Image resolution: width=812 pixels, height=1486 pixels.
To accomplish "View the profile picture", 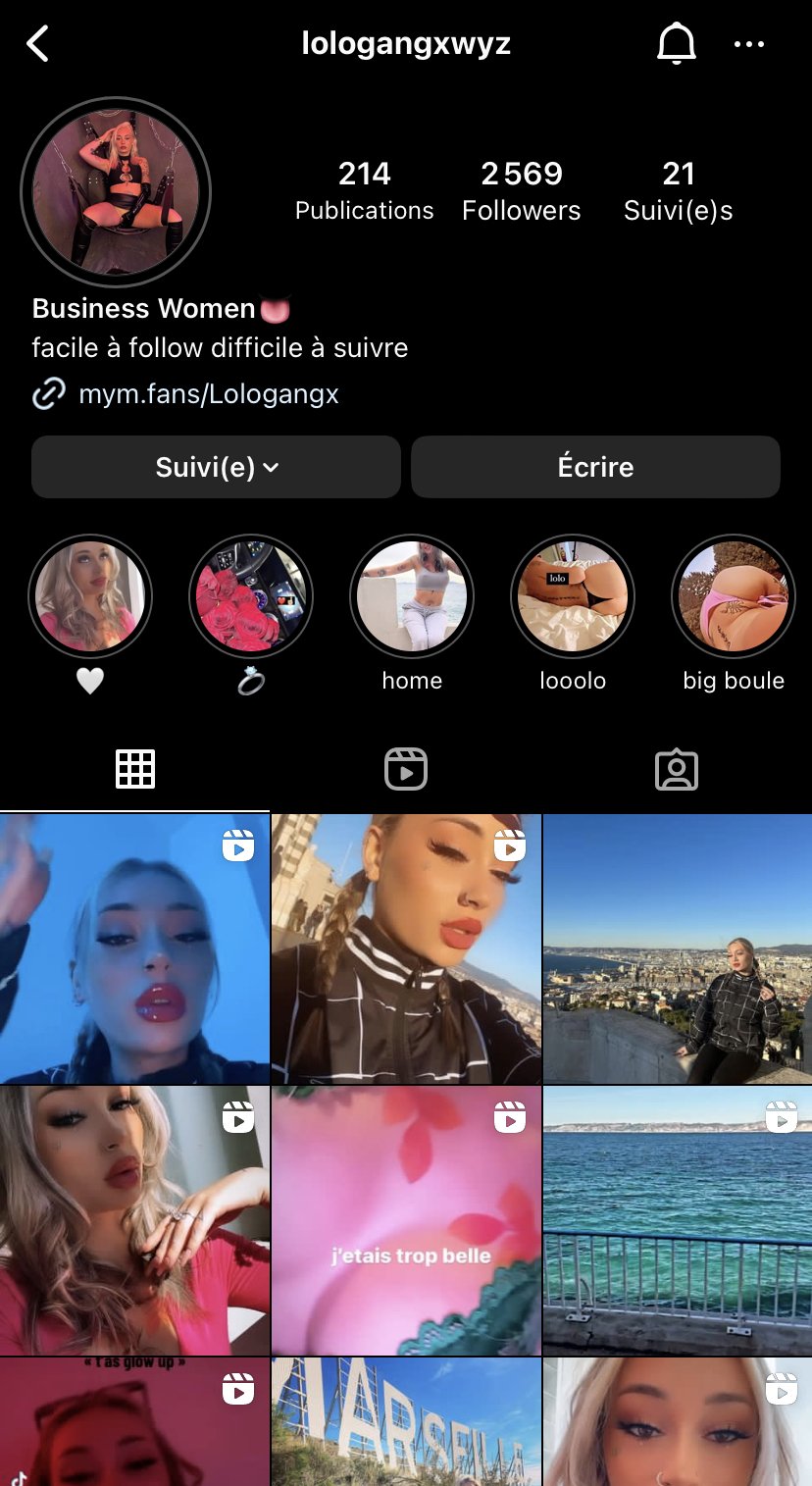I will pos(116,192).
